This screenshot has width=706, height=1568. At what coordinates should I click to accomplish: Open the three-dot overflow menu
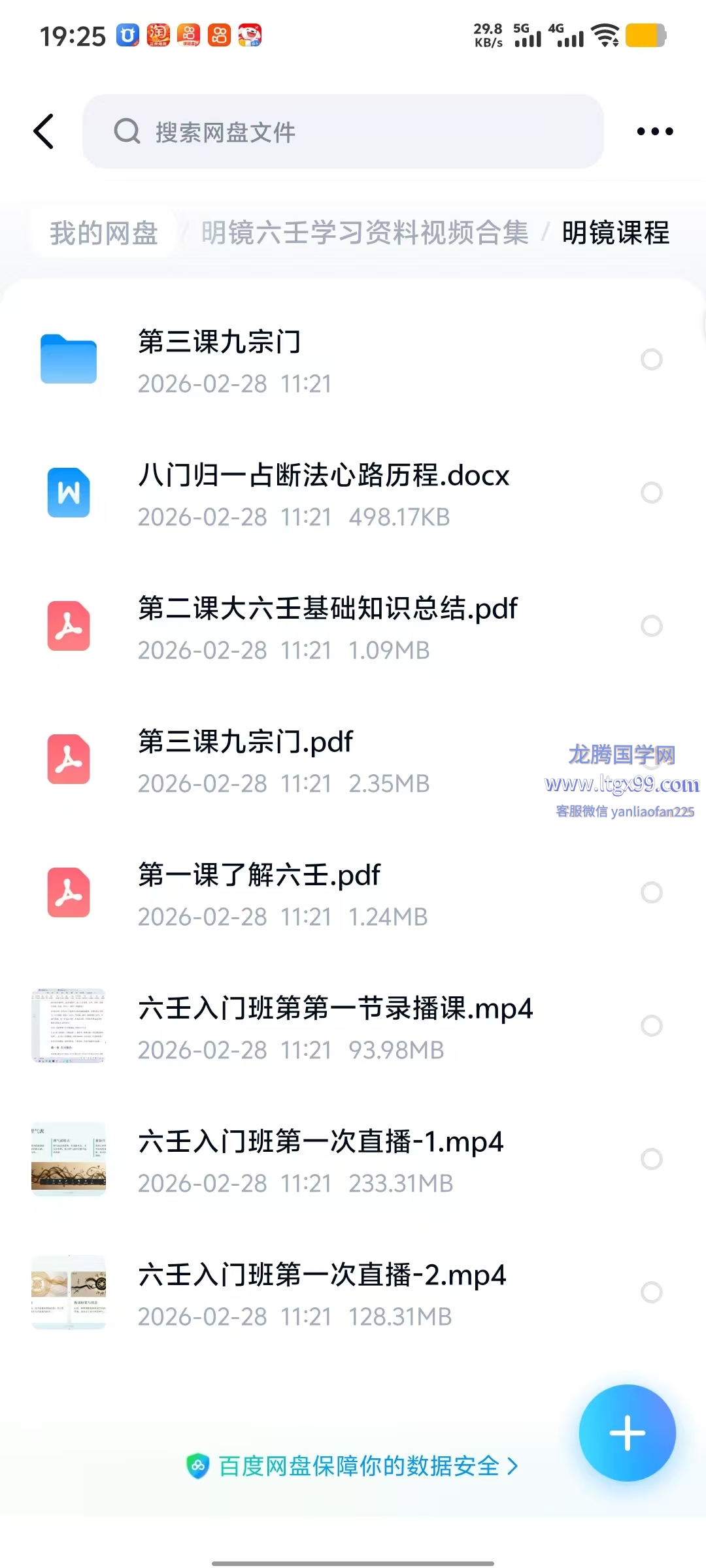point(654,131)
